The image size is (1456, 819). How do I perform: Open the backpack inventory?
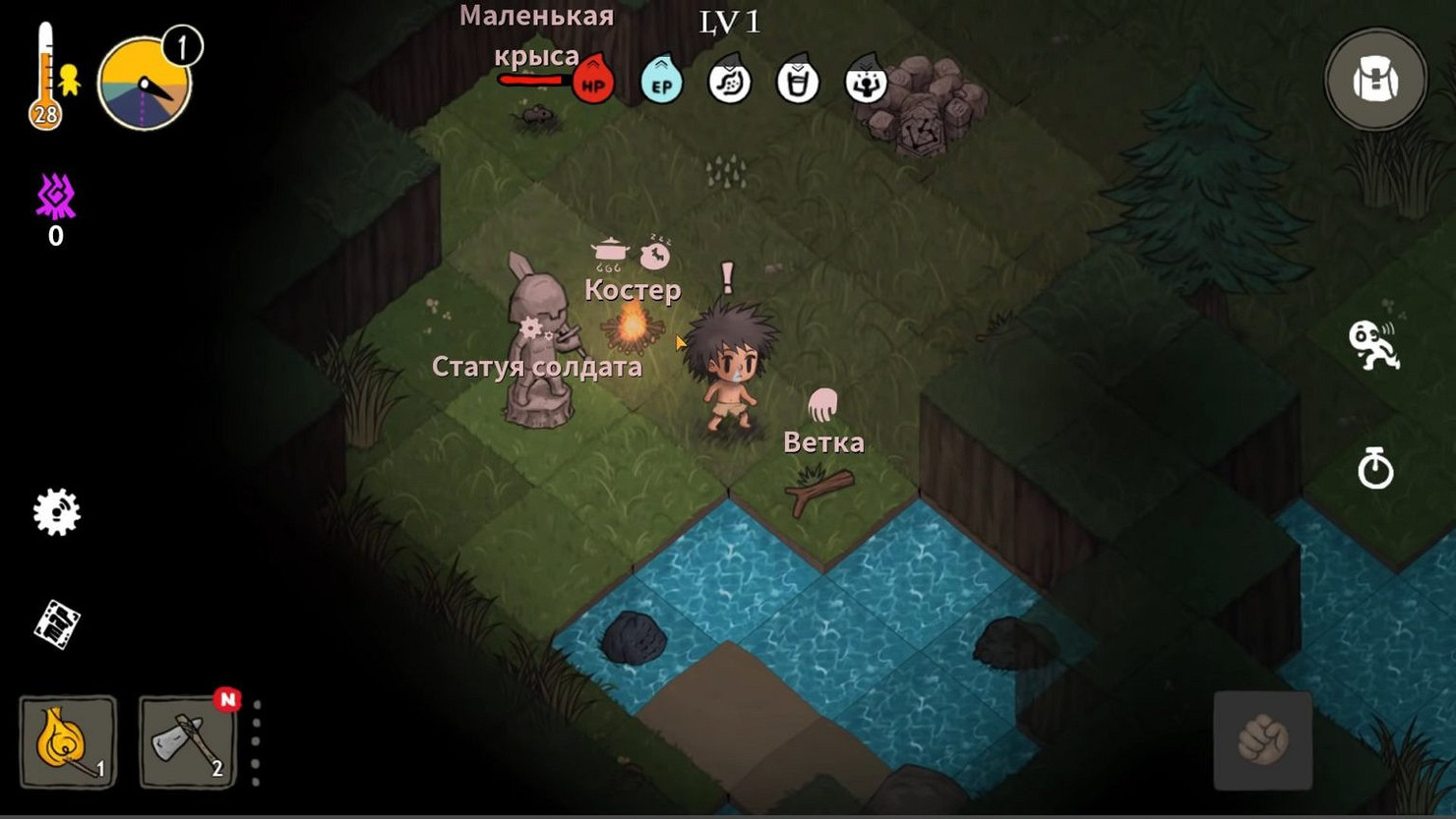(1375, 81)
